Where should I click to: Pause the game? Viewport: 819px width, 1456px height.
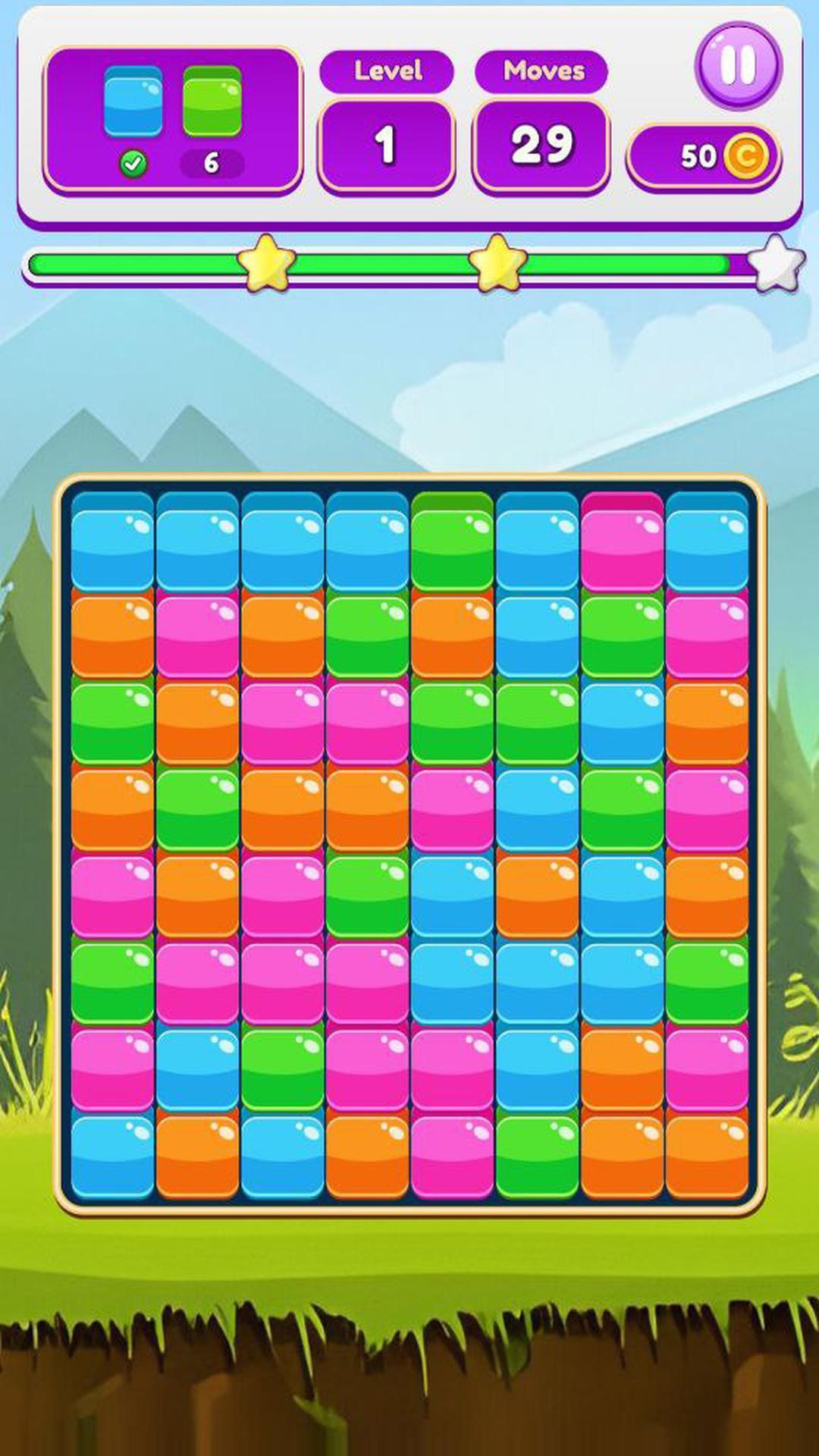click(x=738, y=64)
